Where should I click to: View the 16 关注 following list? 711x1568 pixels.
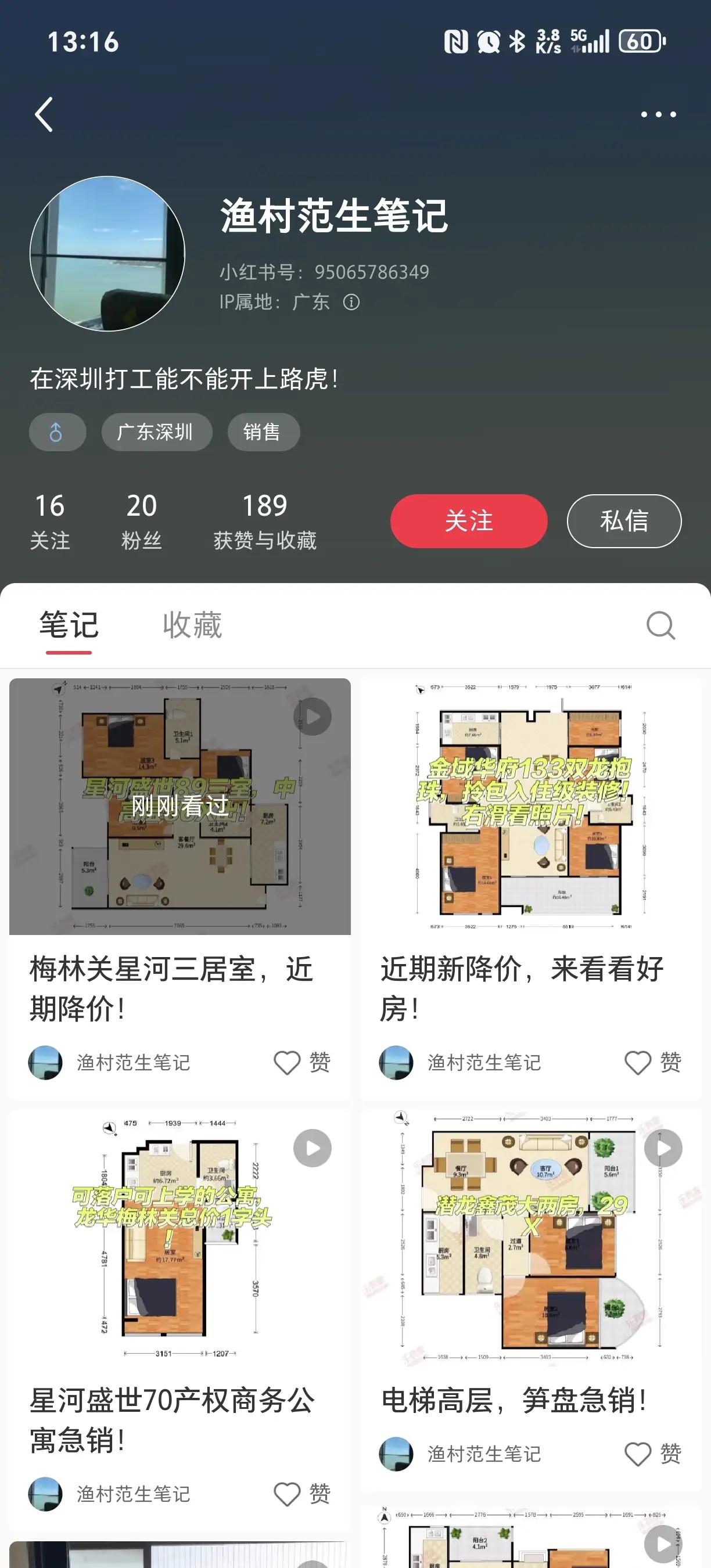click(x=50, y=522)
